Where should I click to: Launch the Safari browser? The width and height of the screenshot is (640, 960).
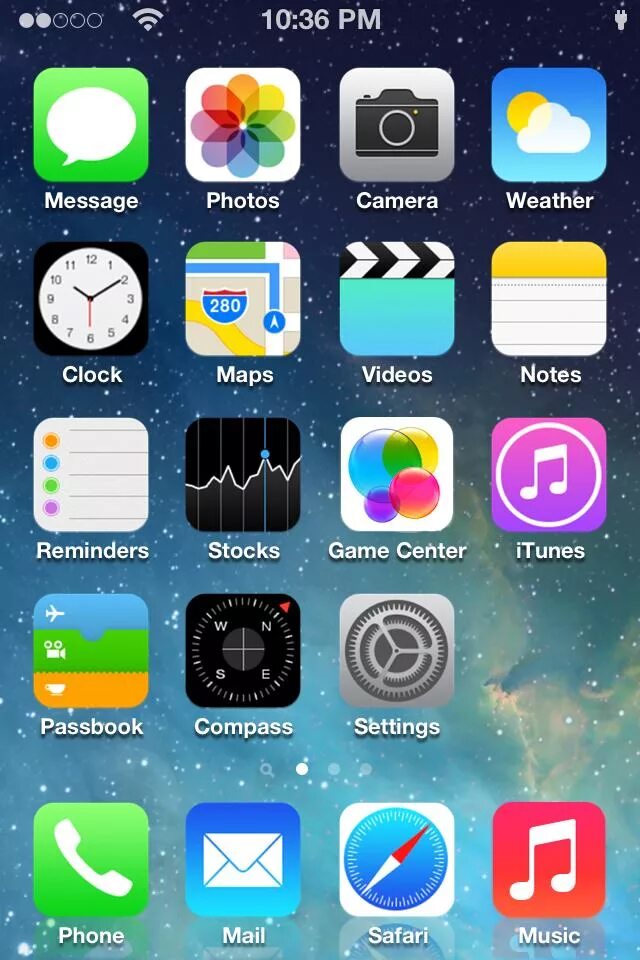tap(397, 860)
